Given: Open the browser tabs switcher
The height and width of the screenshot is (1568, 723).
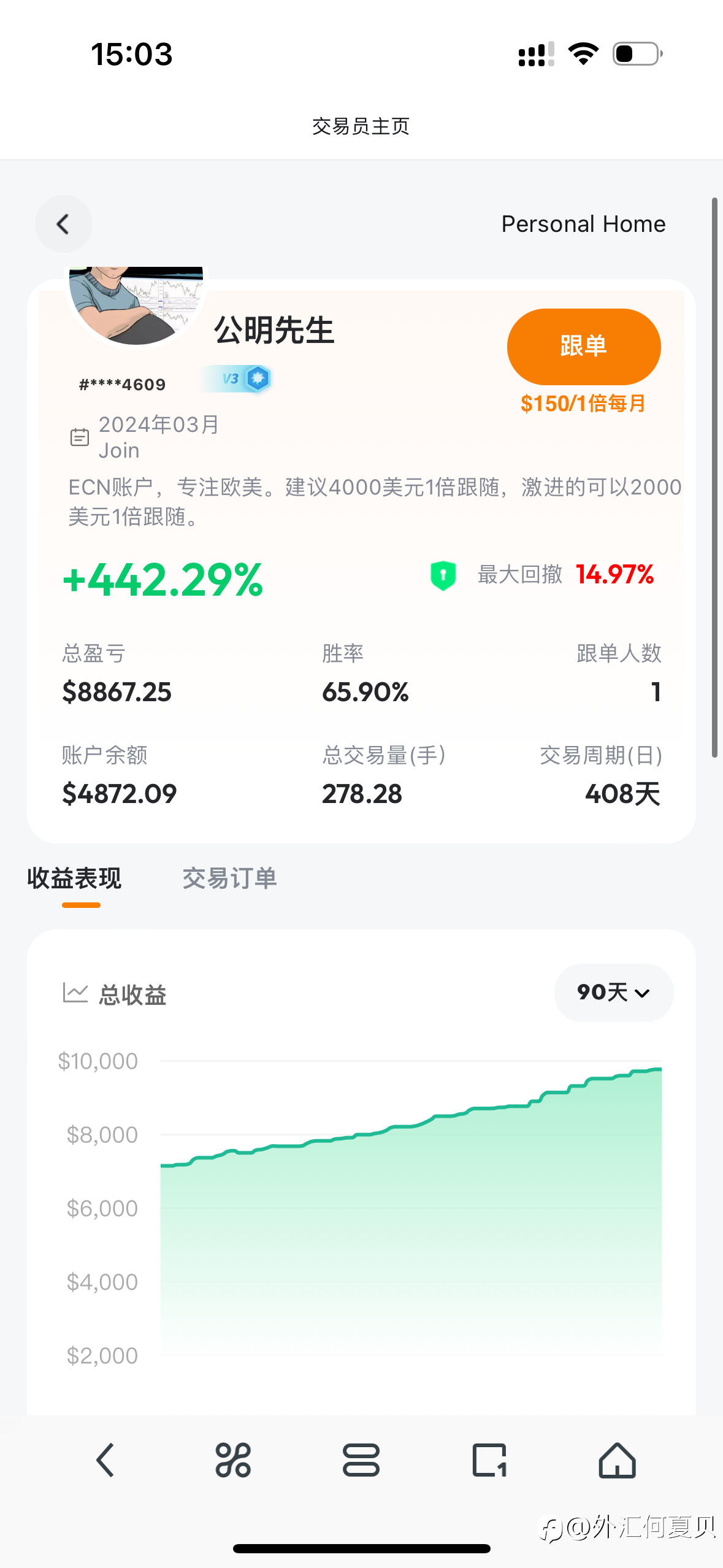Looking at the screenshot, I should (489, 1460).
